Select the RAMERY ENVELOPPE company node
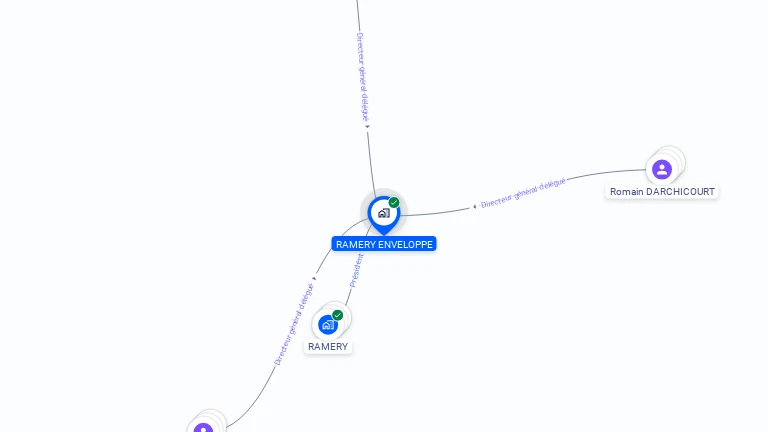Viewport: 768px width, 432px height. pos(383,213)
